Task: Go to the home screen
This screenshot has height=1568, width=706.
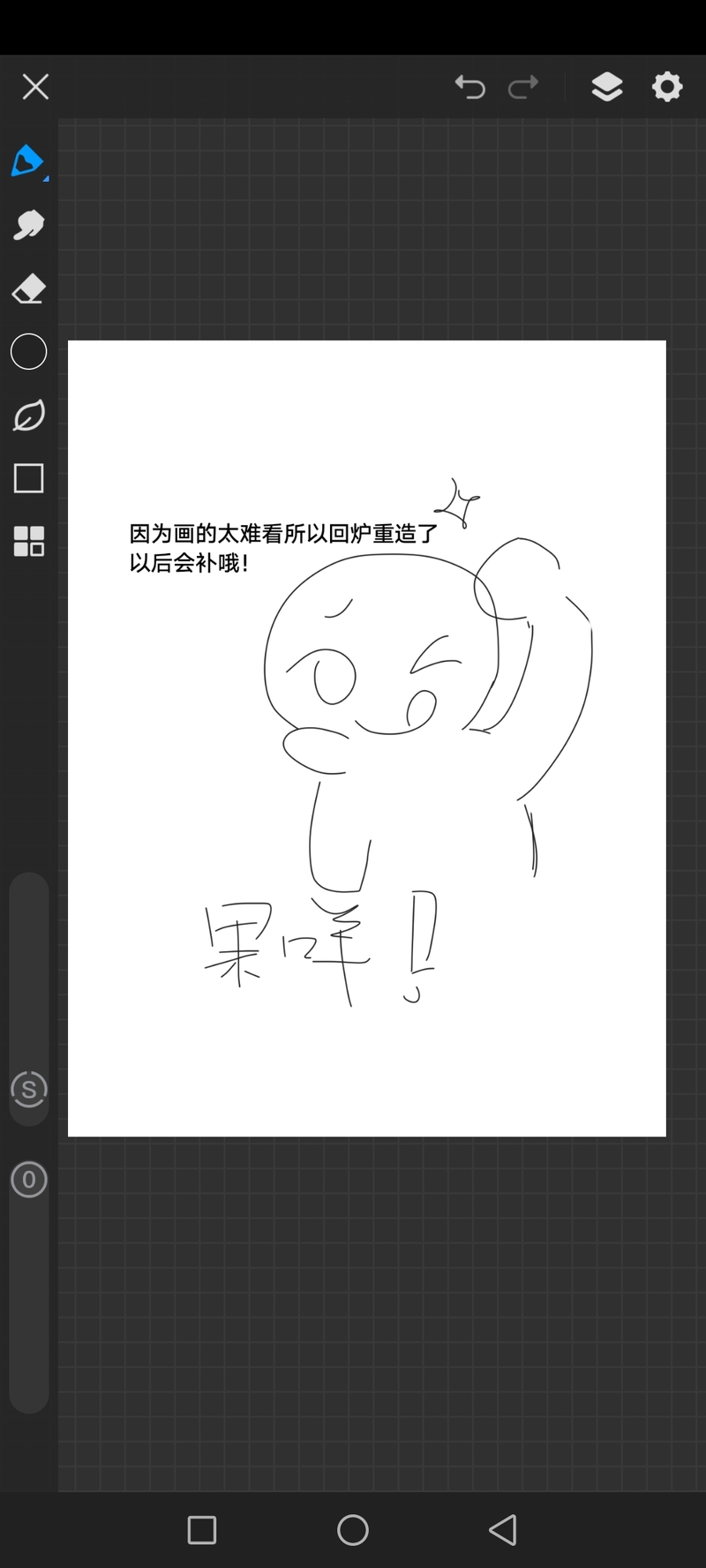Action: [353, 1530]
